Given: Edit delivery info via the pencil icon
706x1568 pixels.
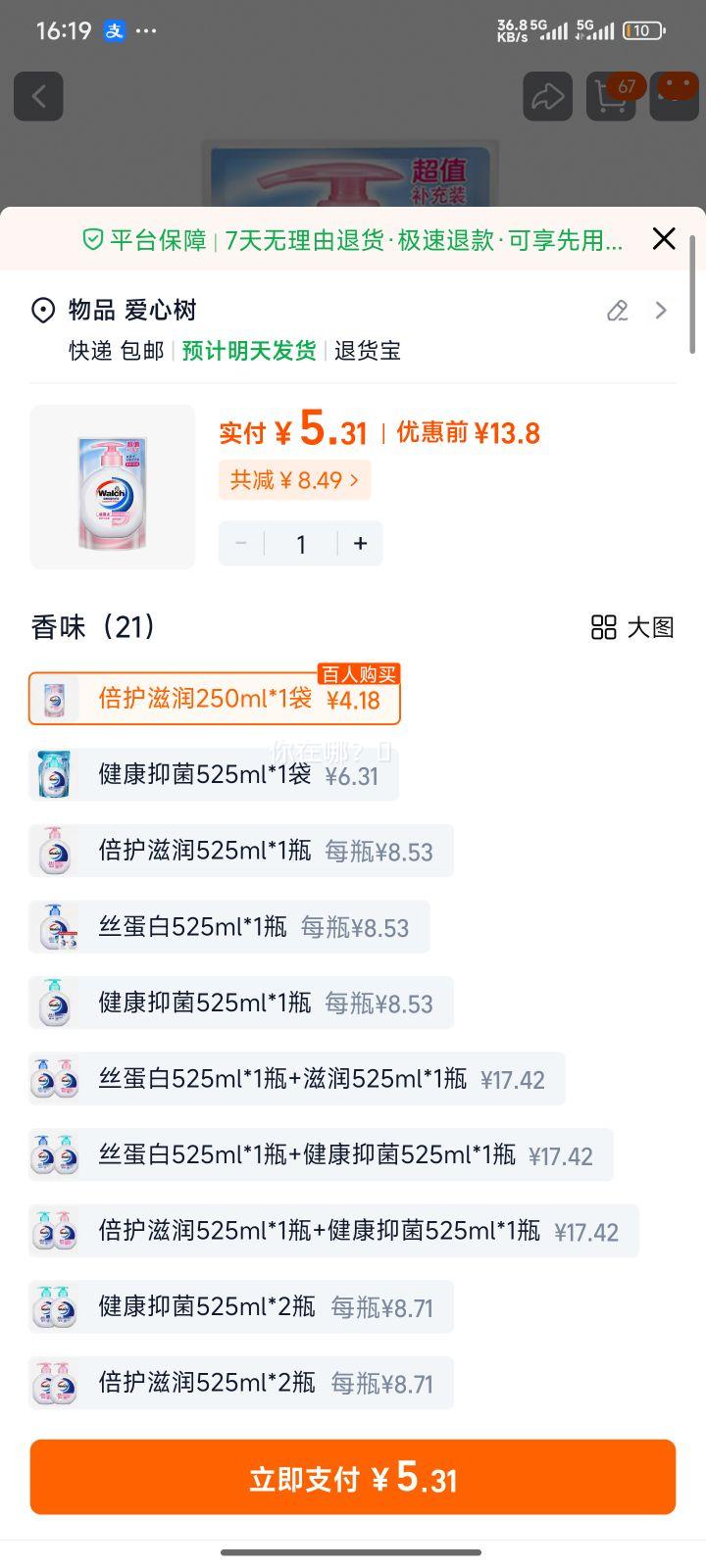Looking at the screenshot, I should tap(617, 310).
